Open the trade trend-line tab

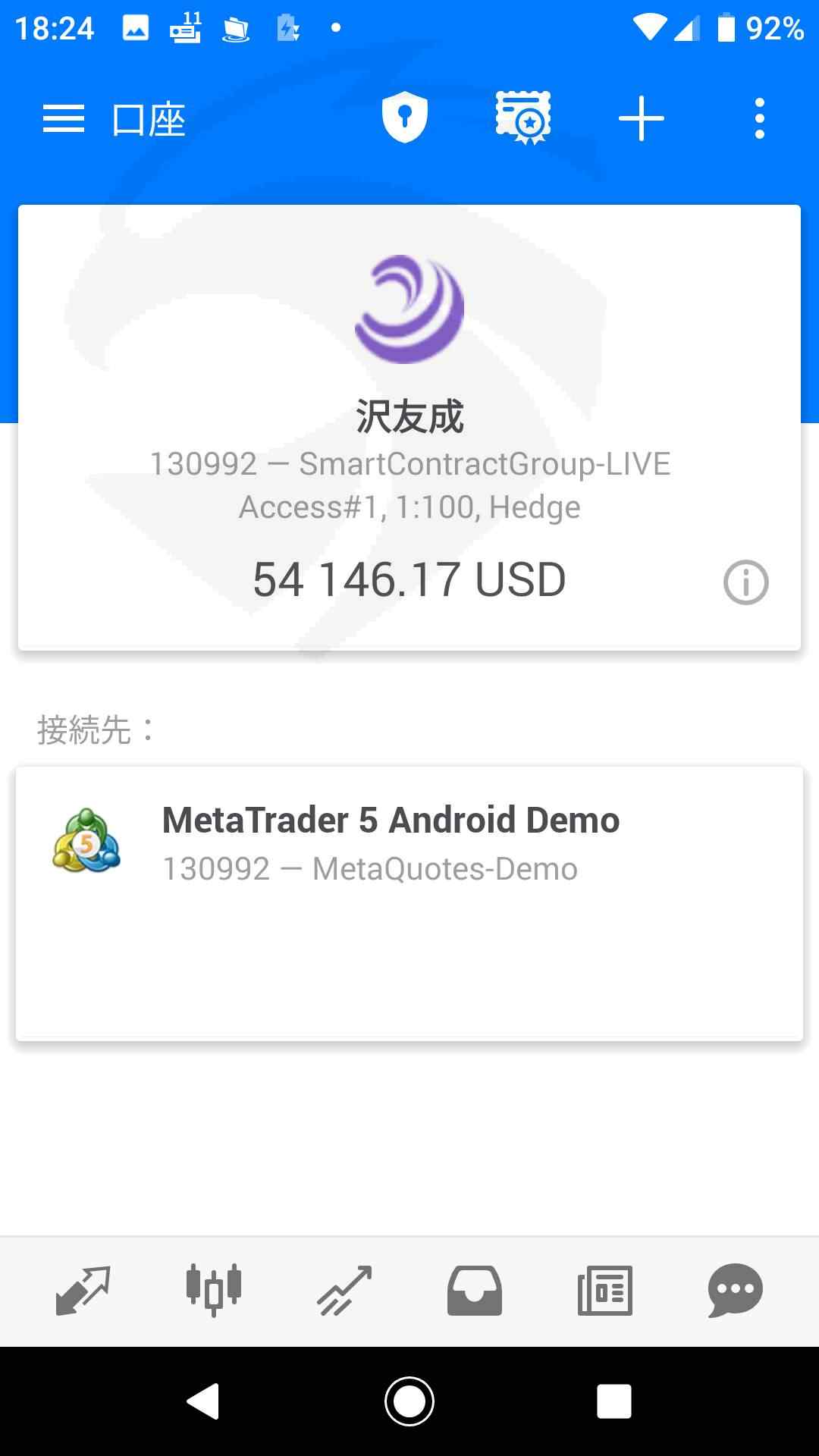point(344,1290)
